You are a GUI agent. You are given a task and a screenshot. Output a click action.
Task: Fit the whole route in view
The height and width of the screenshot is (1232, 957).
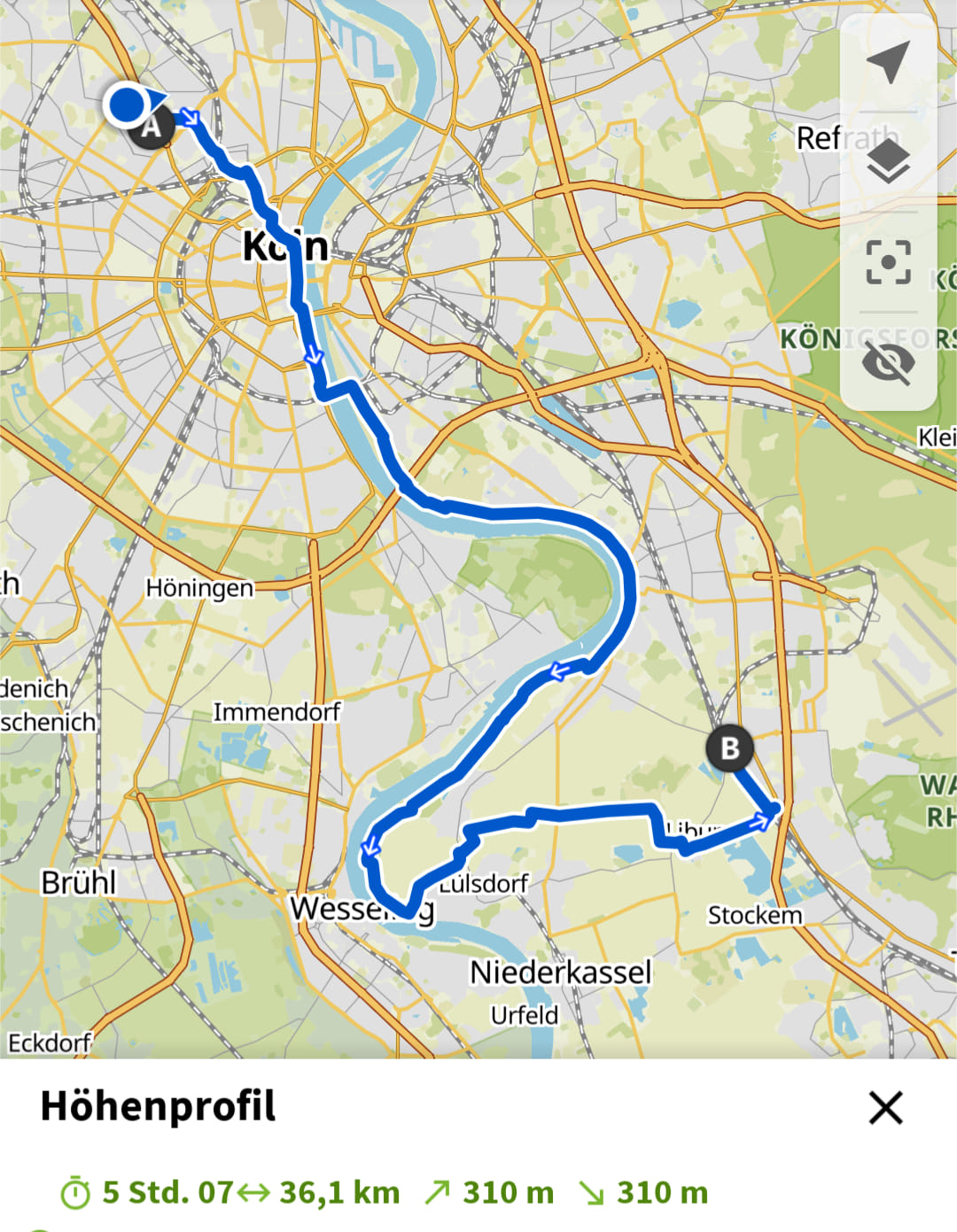tap(888, 262)
